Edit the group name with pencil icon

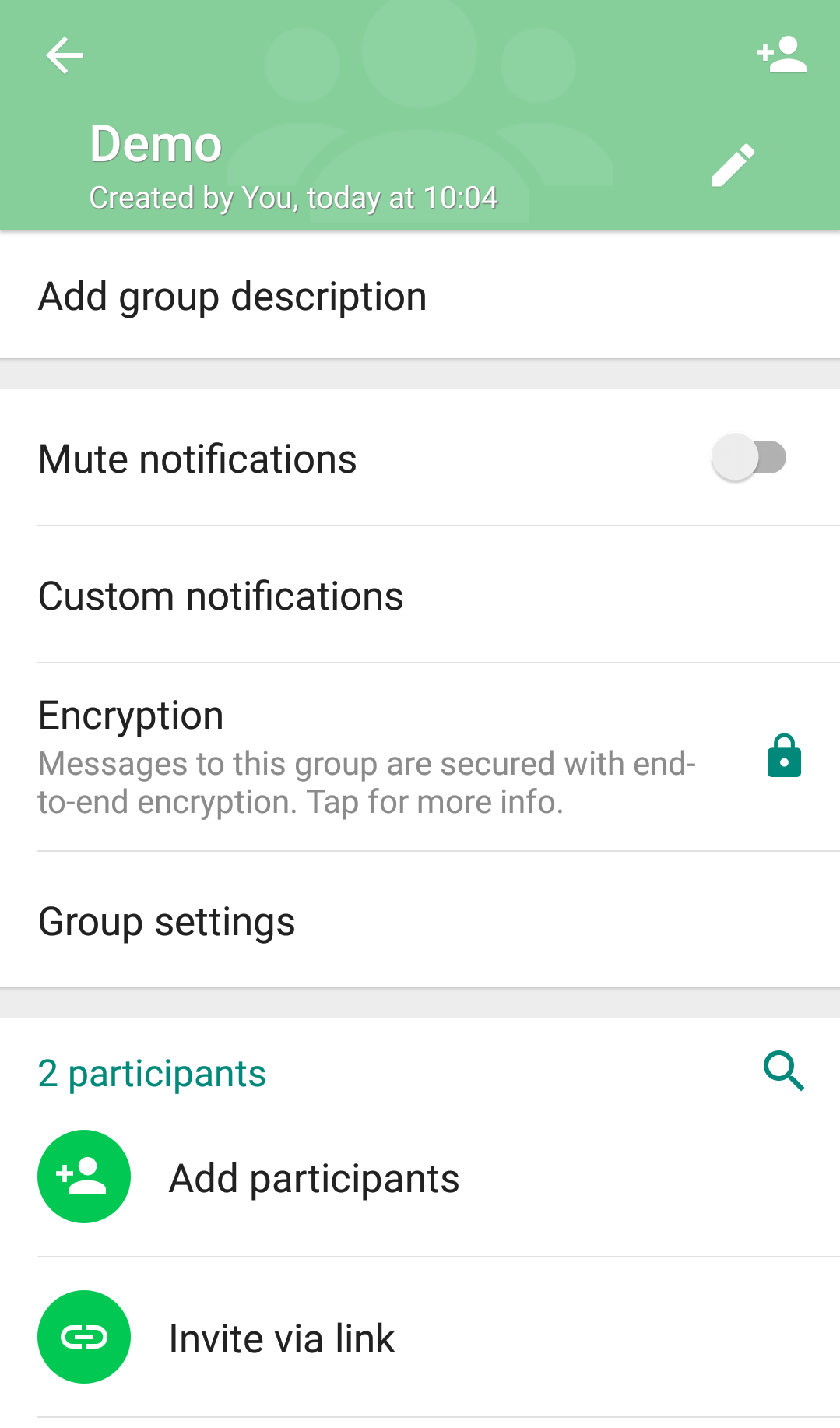pos(733,165)
